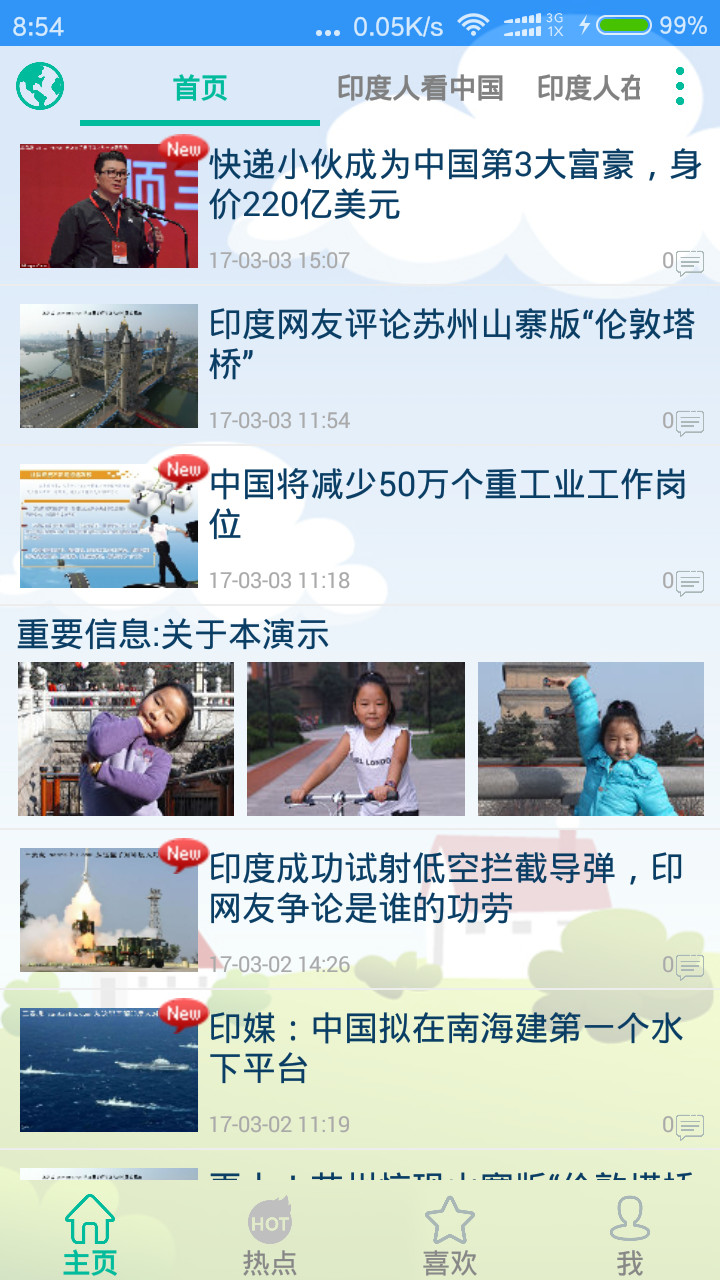Image resolution: width=720 pixels, height=1280 pixels.
Task: Switch to the 首页 top tab
Action: pyautogui.click(x=200, y=88)
